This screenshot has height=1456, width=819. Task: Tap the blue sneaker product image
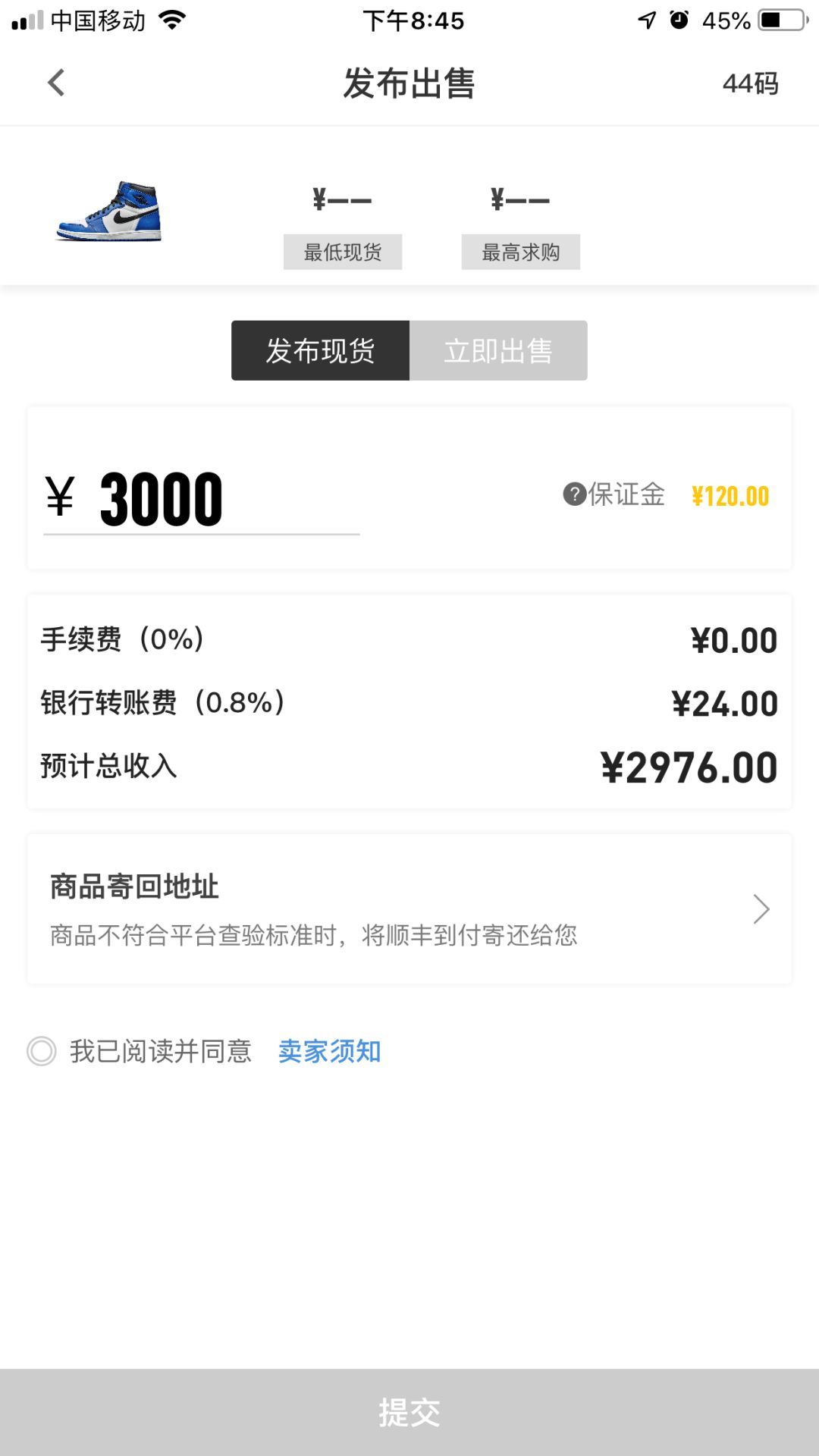coord(109,211)
